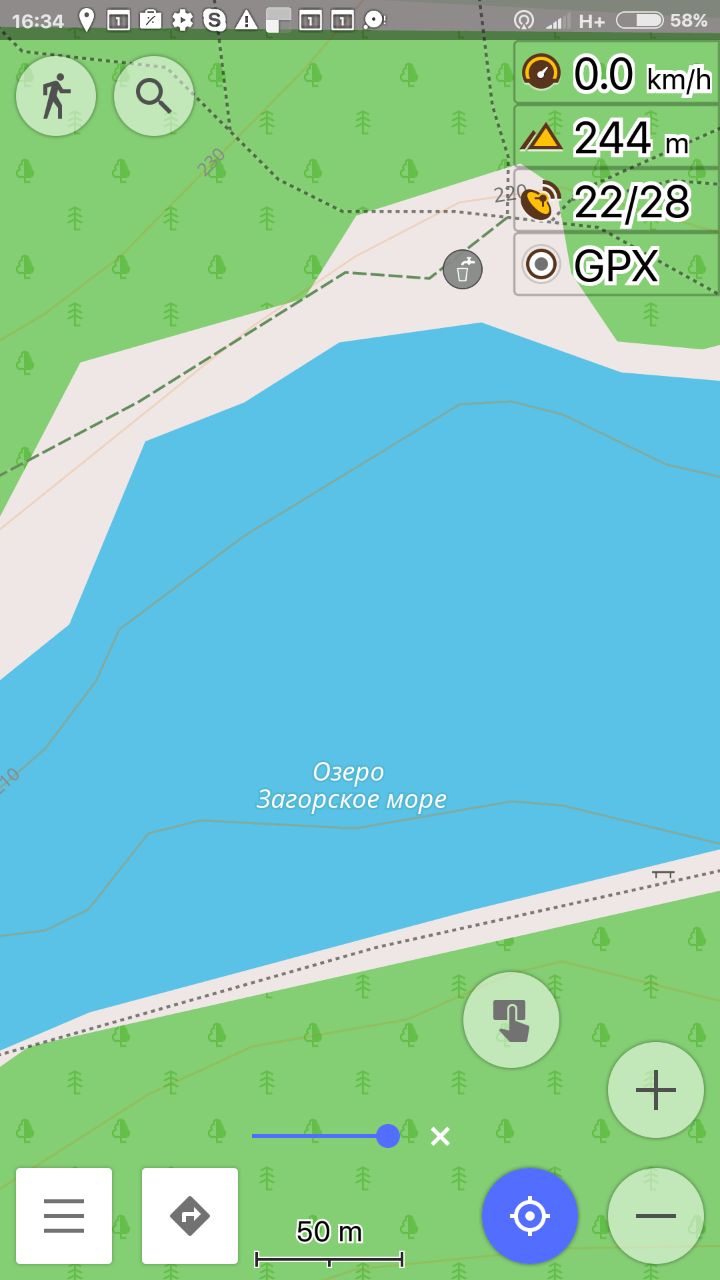This screenshot has width=720, height=1280.
Task: Open the main menu drawer
Action: click(x=64, y=1216)
